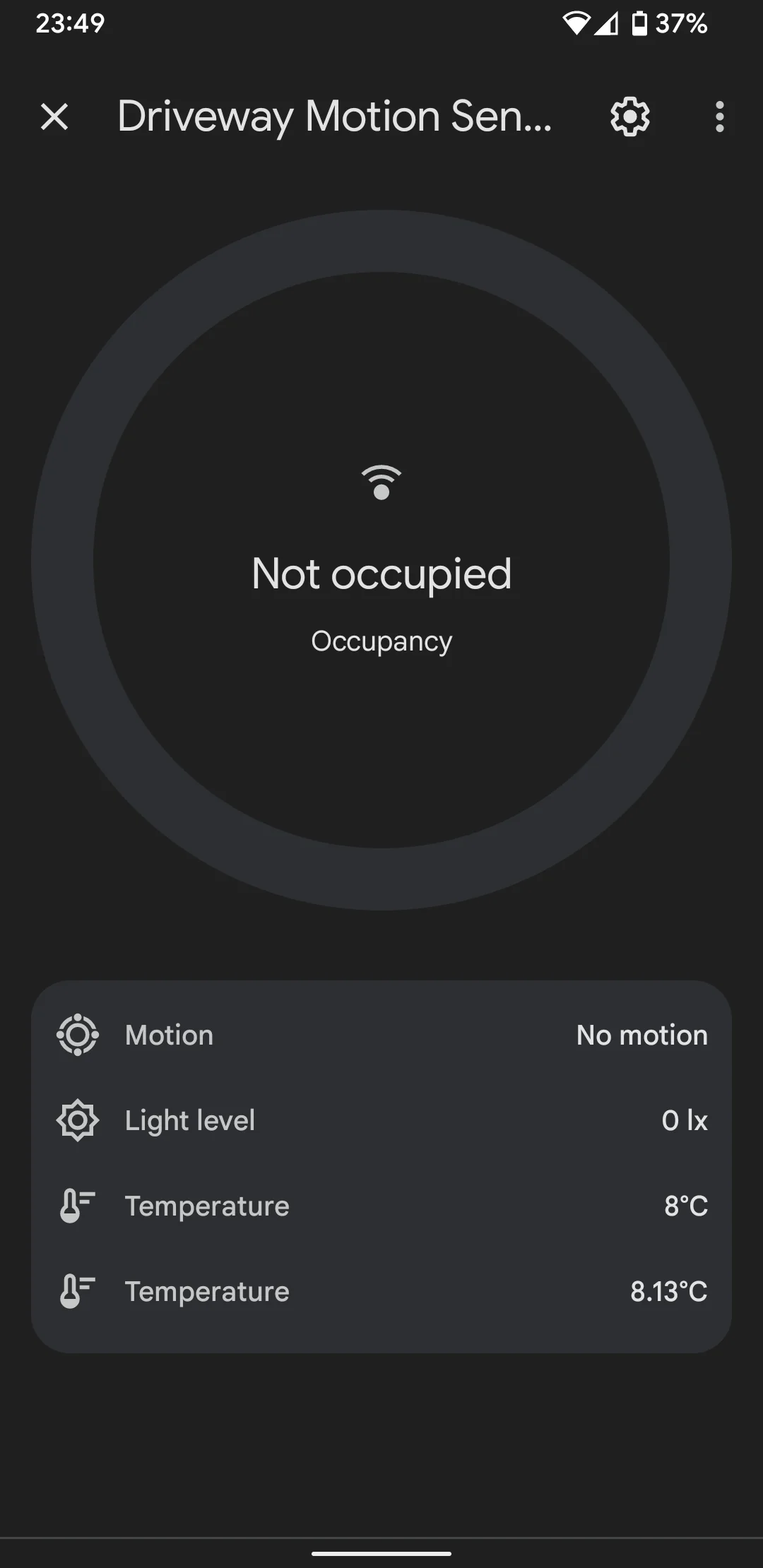Tap the 0 lx light level value
763x1568 pixels.
pos(683,1119)
